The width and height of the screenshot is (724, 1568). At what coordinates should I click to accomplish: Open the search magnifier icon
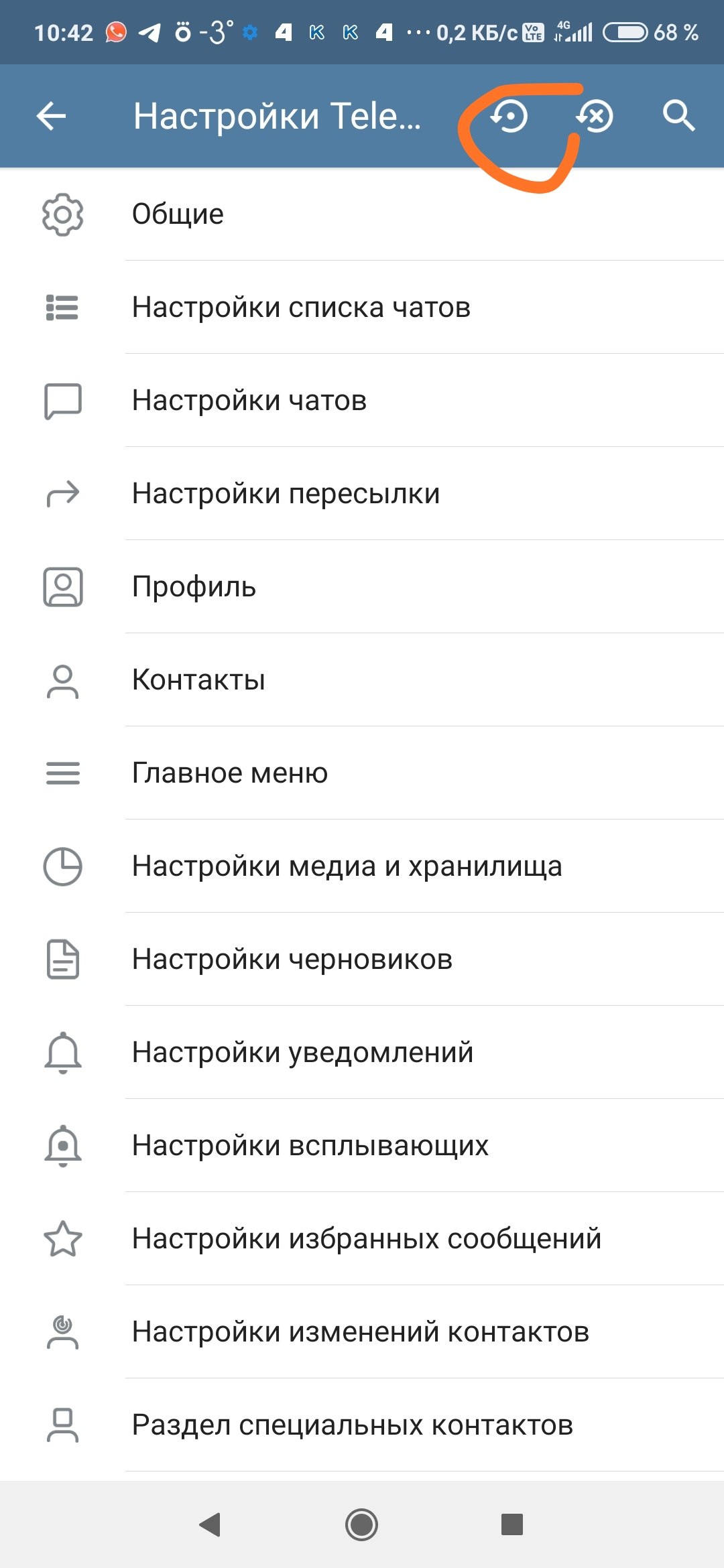(678, 117)
